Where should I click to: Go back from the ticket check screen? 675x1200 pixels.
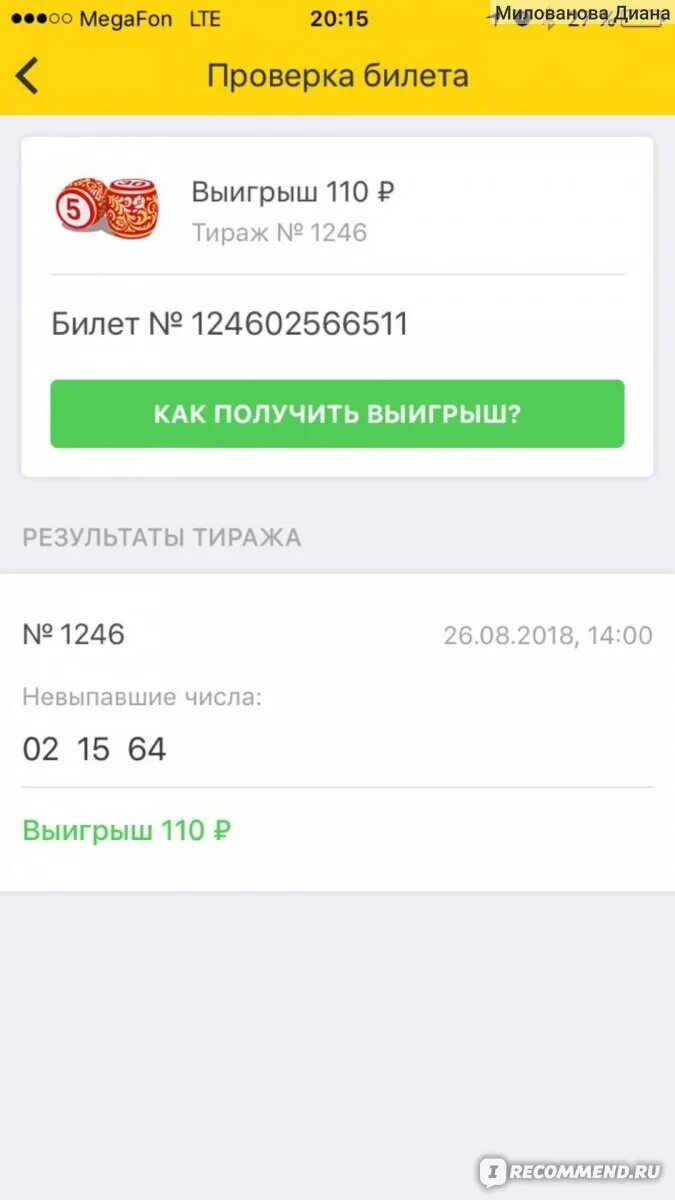pos(28,76)
